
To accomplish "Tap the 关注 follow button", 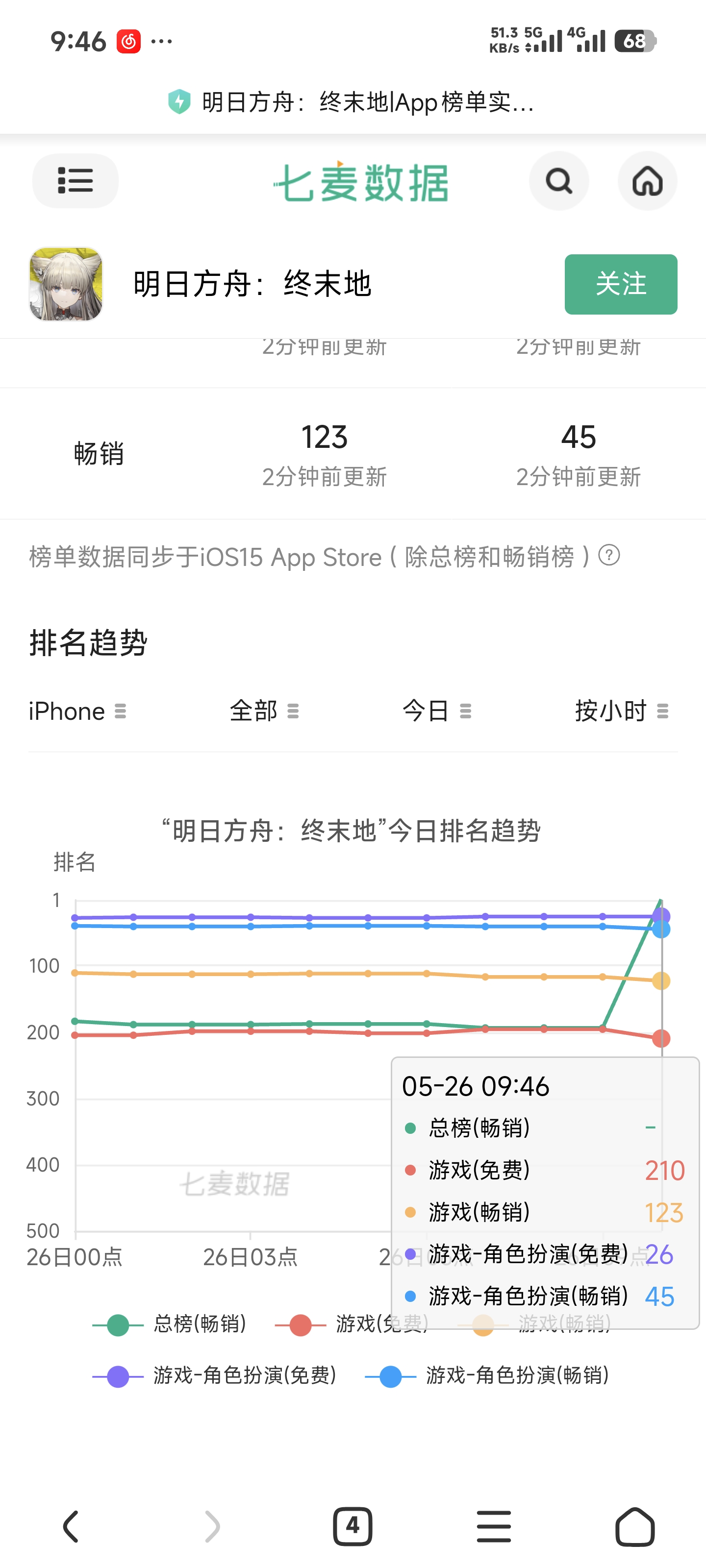I will (x=621, y=284).
